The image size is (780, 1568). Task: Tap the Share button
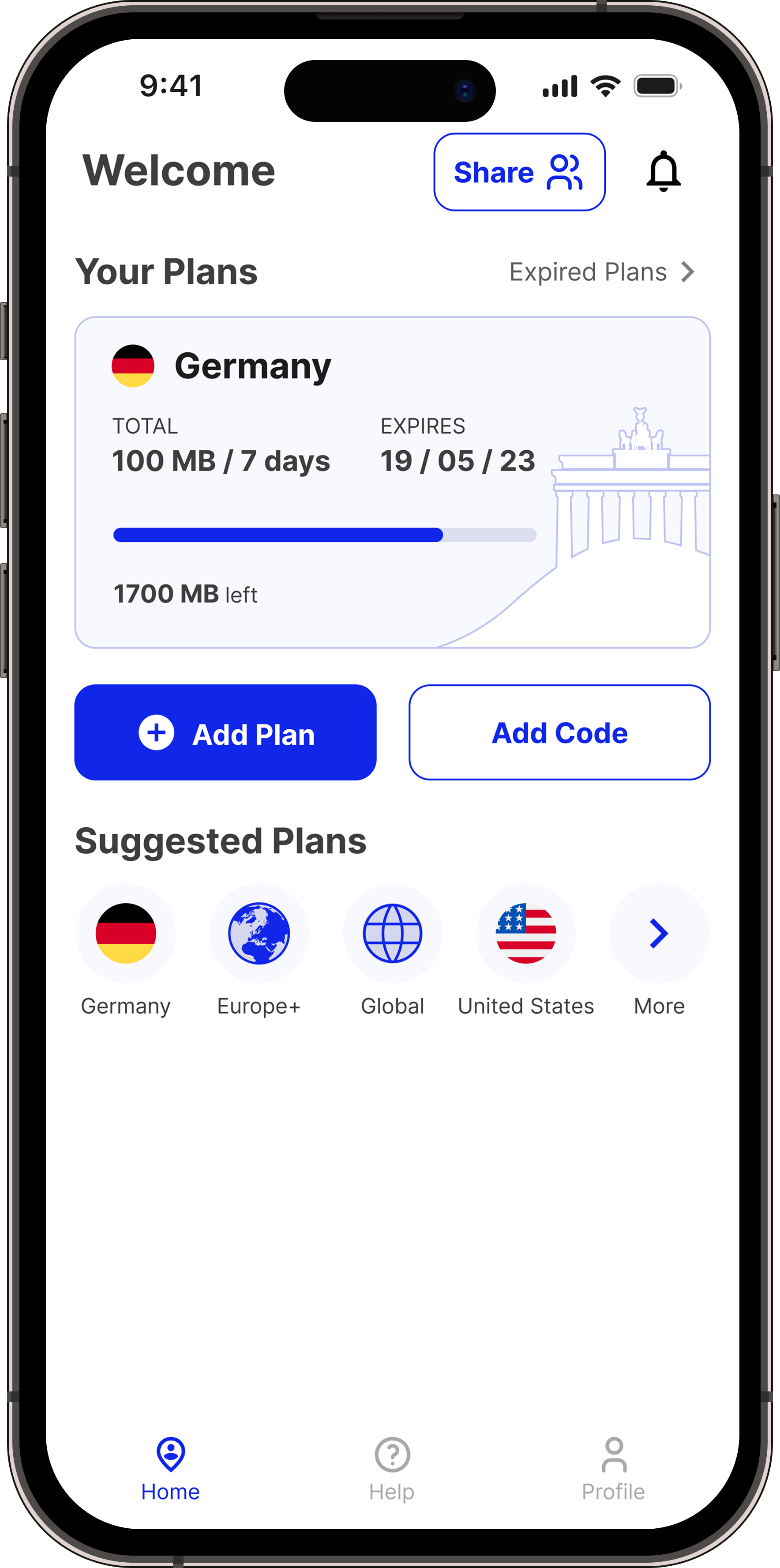(x=519, y=172)
